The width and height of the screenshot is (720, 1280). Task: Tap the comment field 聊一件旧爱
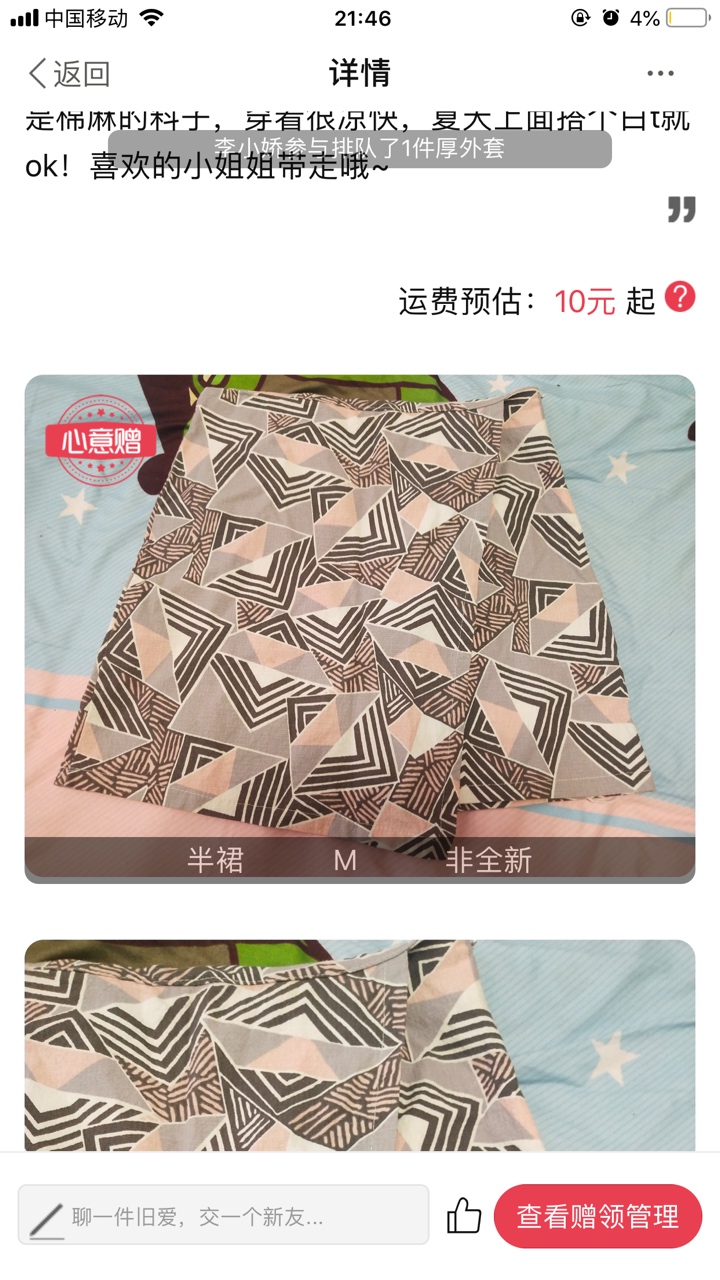coord(224,1215)
